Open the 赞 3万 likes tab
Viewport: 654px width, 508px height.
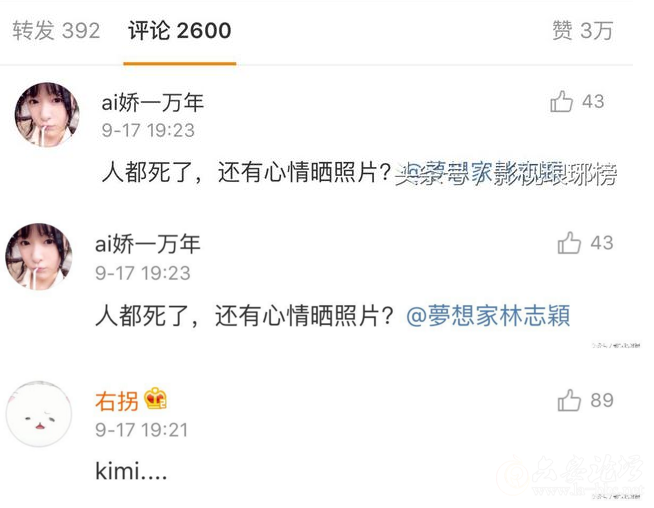582,31
